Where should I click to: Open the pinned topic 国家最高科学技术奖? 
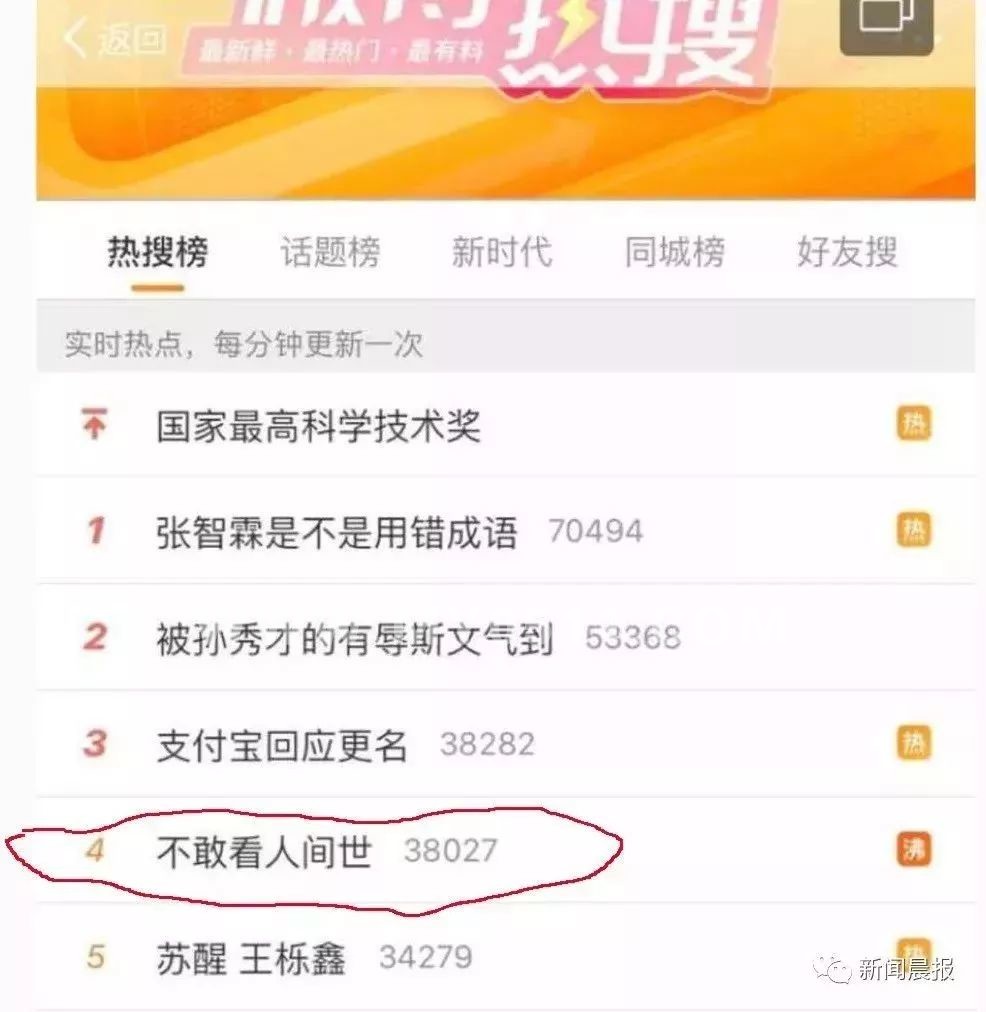pos(318,427)
